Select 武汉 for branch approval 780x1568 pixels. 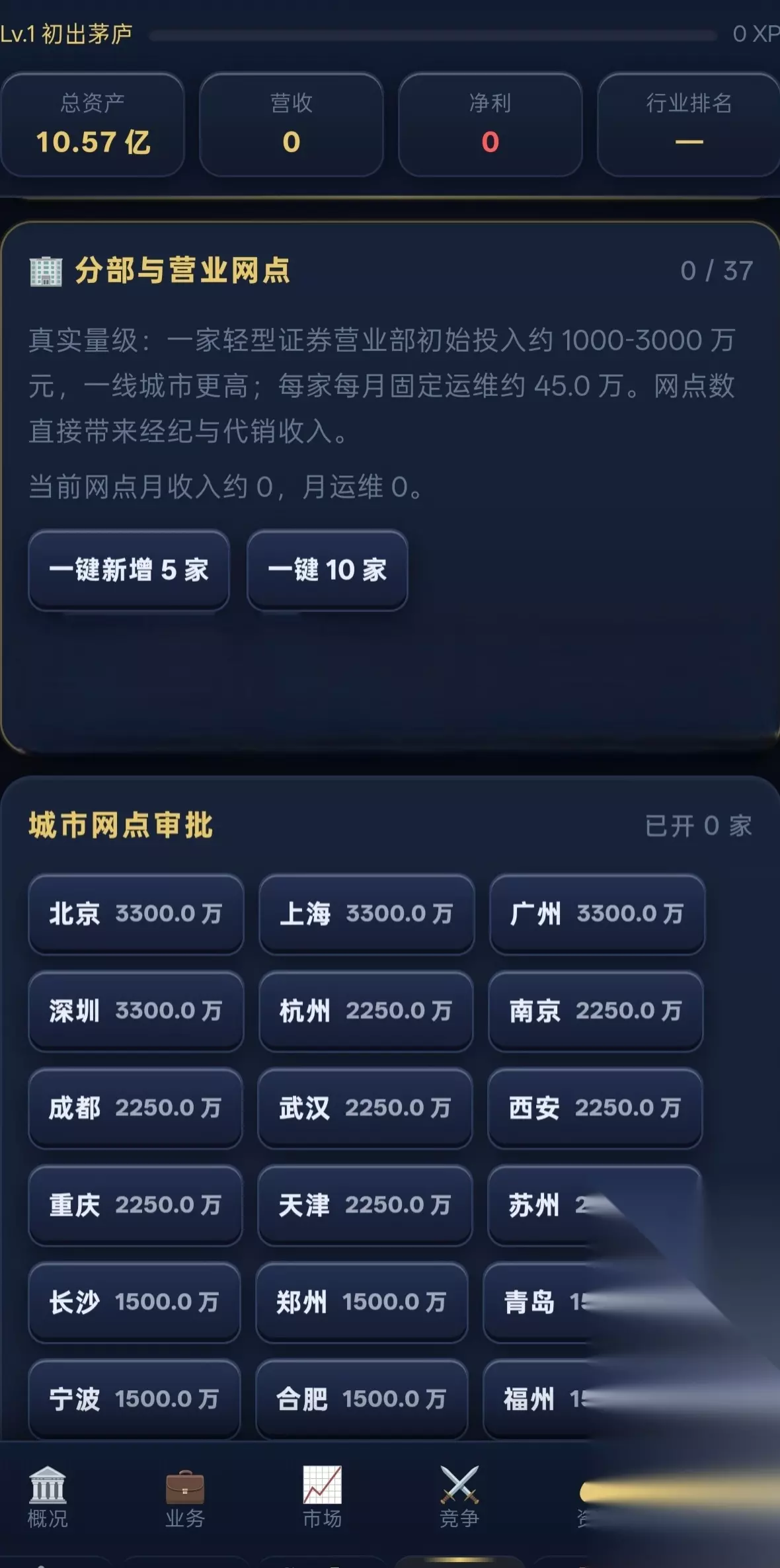pos(365,1108)
